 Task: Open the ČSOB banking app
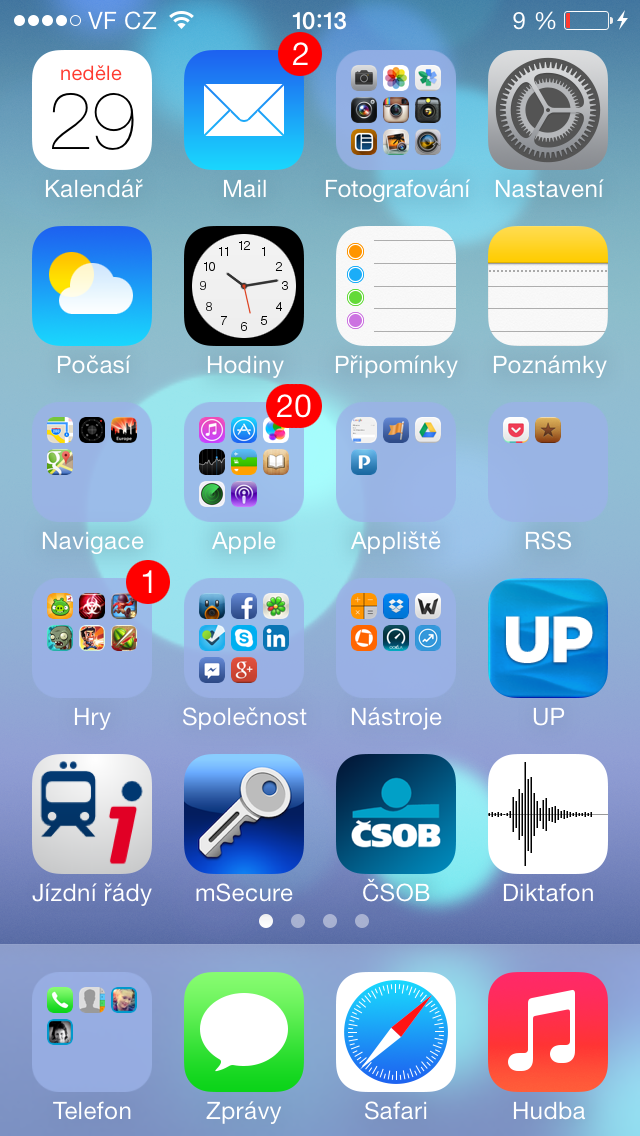pos(396,814)
